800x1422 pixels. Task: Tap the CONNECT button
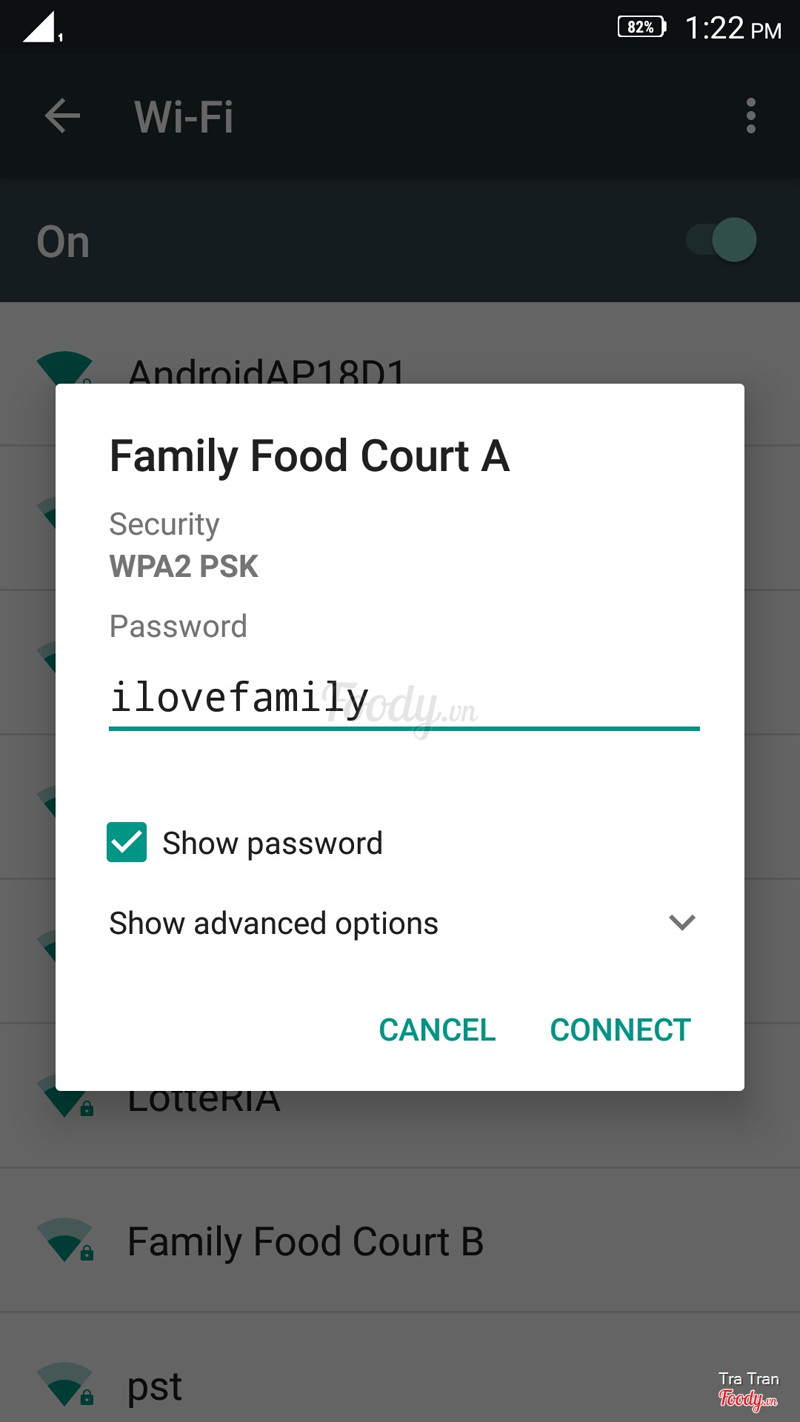coord(620,1030)
